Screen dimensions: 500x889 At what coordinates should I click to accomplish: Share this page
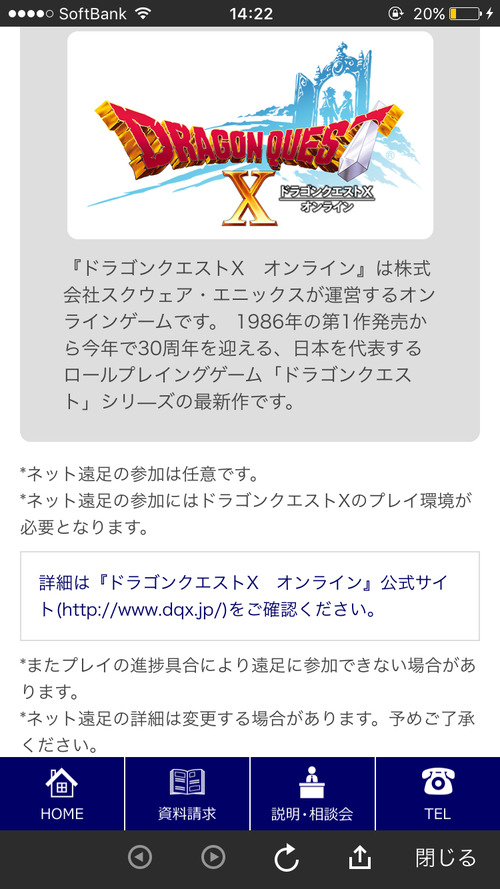tap(359, 857)
